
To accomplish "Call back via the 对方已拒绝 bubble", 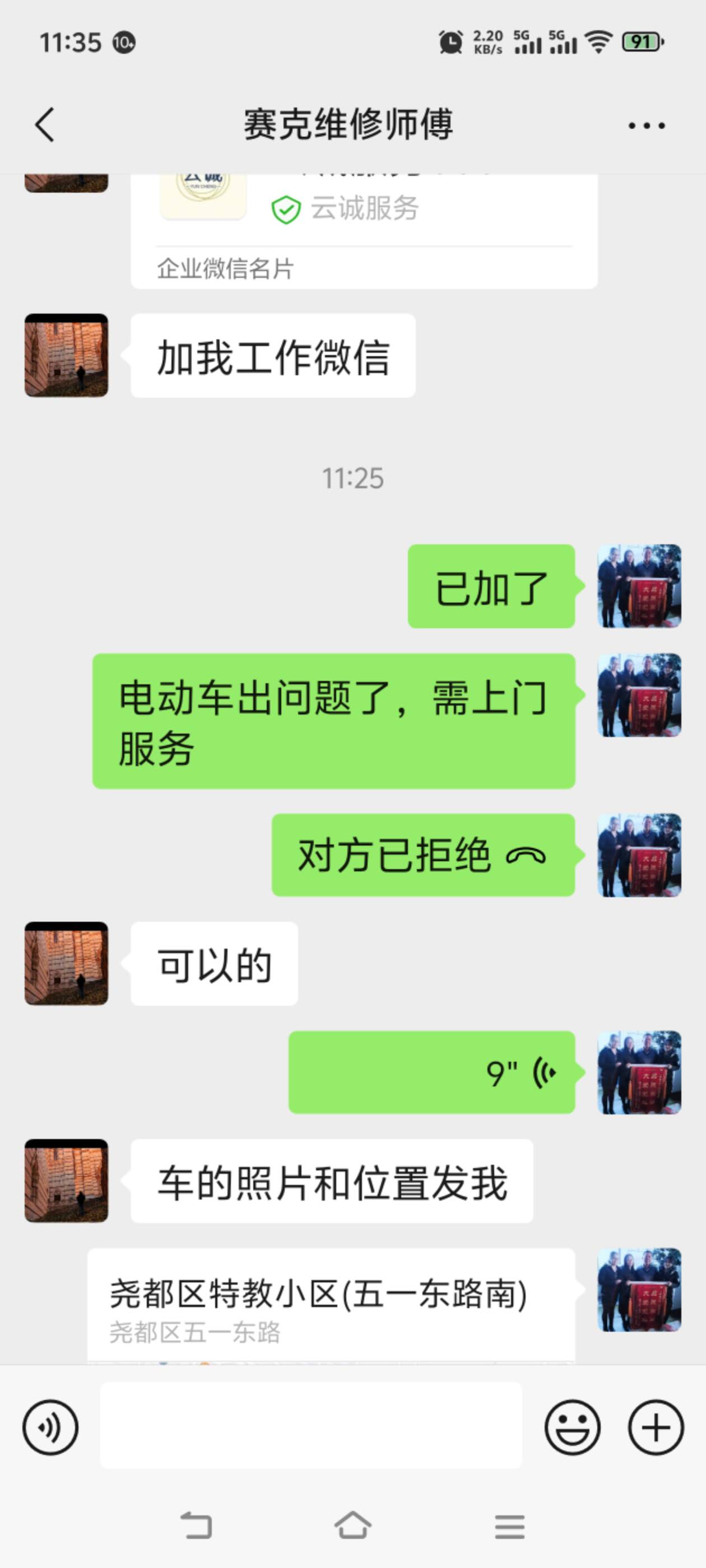I will (x=422, y=855).
